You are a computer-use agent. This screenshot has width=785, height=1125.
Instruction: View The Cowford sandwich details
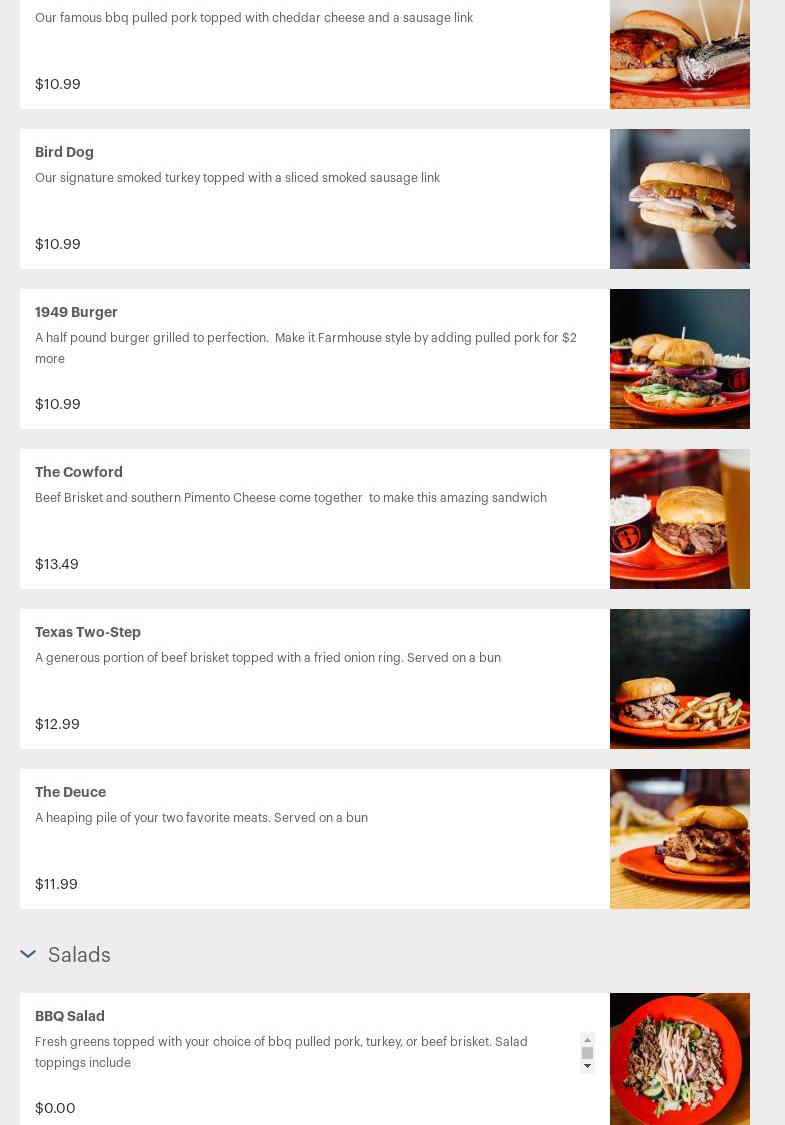pyautogui.click(x=79, y=473)
